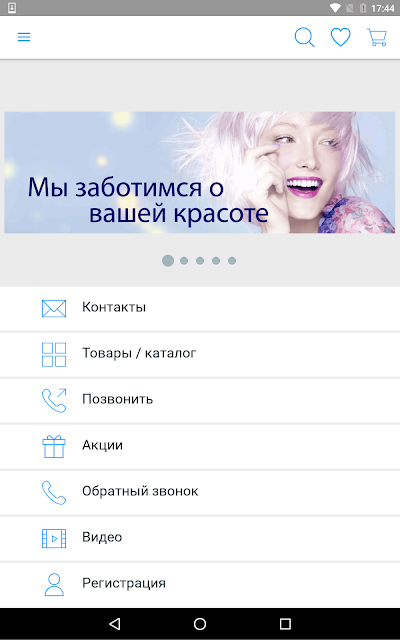This screenshot has width=400, height=640.
Task: Open the Контакты row
Action: pyautogui.click(x=200, y=308)
